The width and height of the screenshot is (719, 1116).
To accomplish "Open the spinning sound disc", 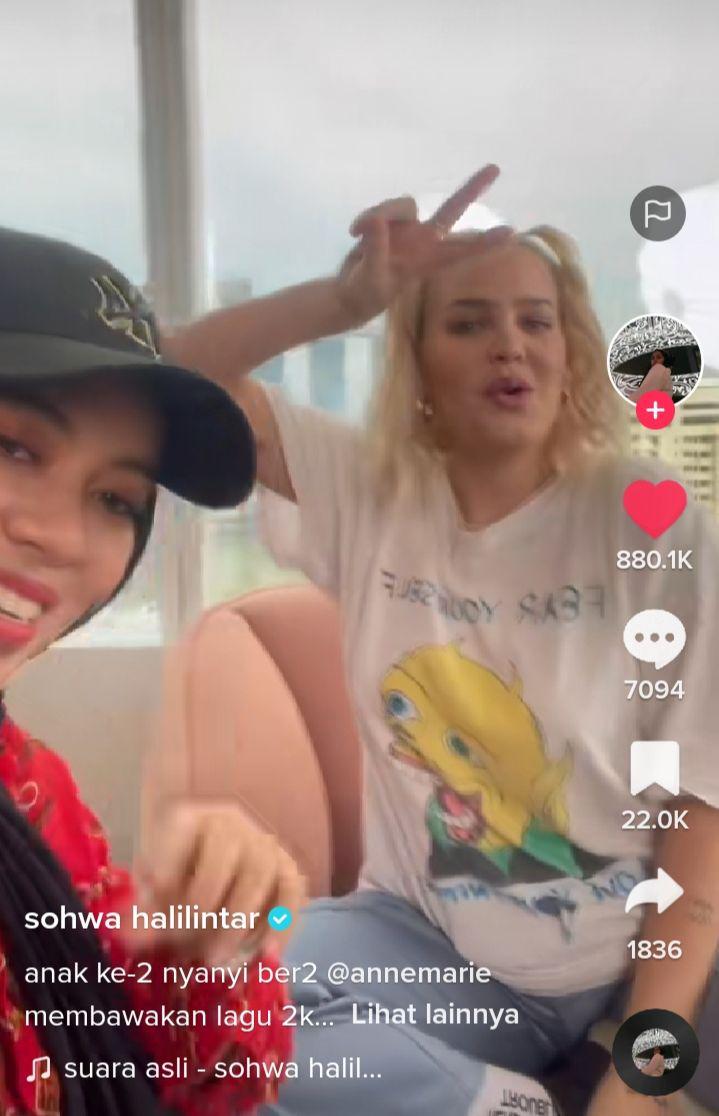I will (x=655, y=1051).
